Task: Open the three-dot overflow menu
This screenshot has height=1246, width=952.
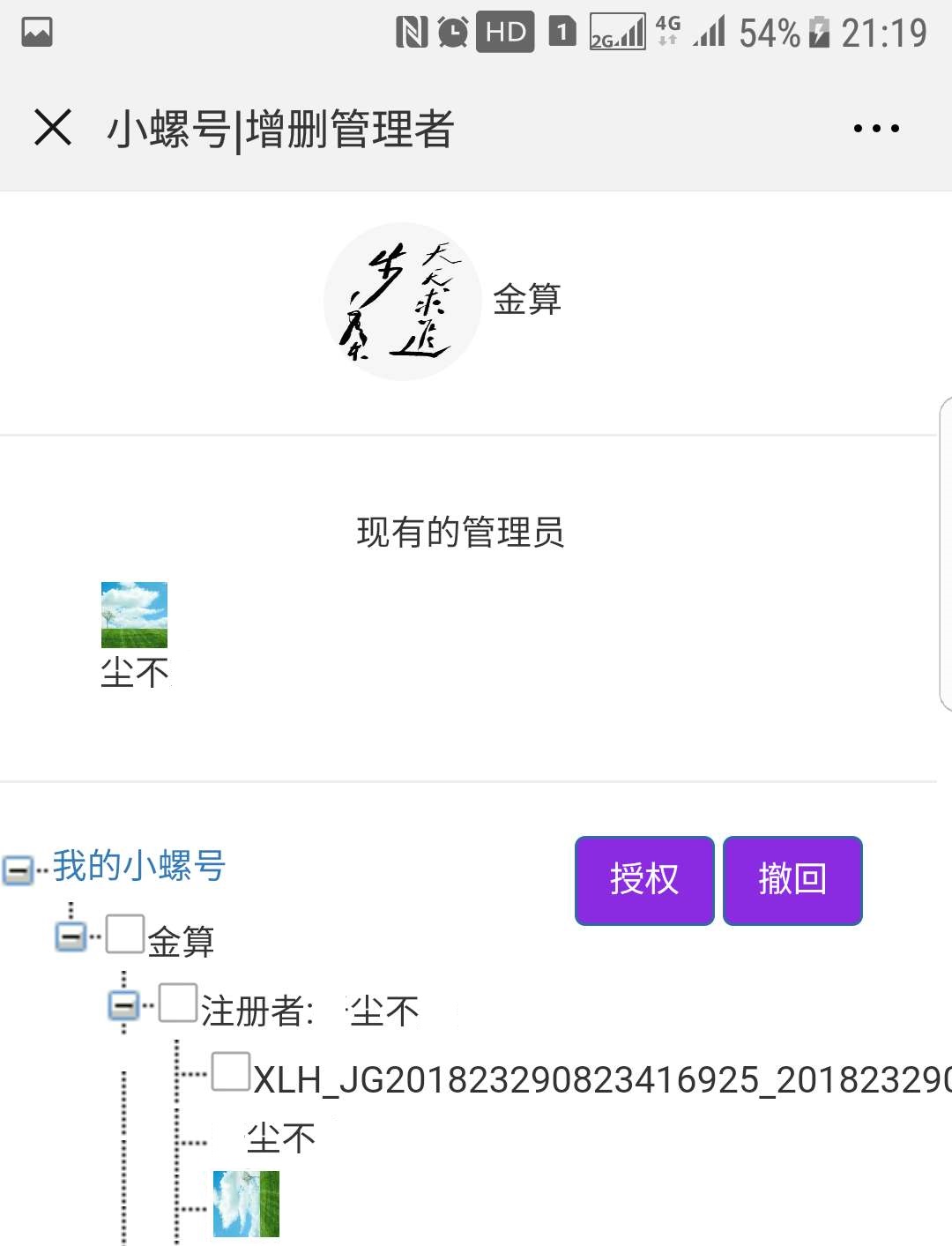Action: pos(875,129)
